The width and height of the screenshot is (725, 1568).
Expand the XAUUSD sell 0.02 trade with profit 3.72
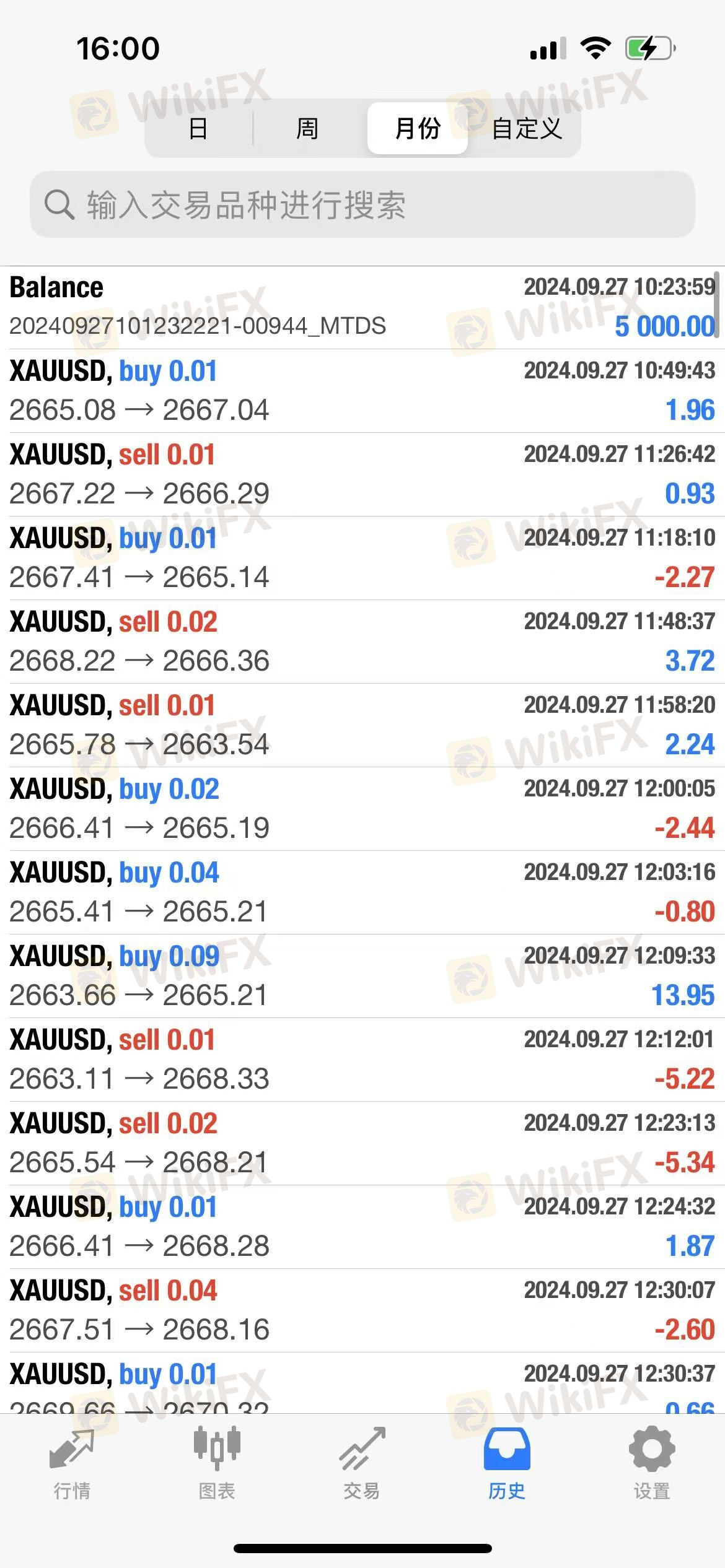(x=362, y=642)
